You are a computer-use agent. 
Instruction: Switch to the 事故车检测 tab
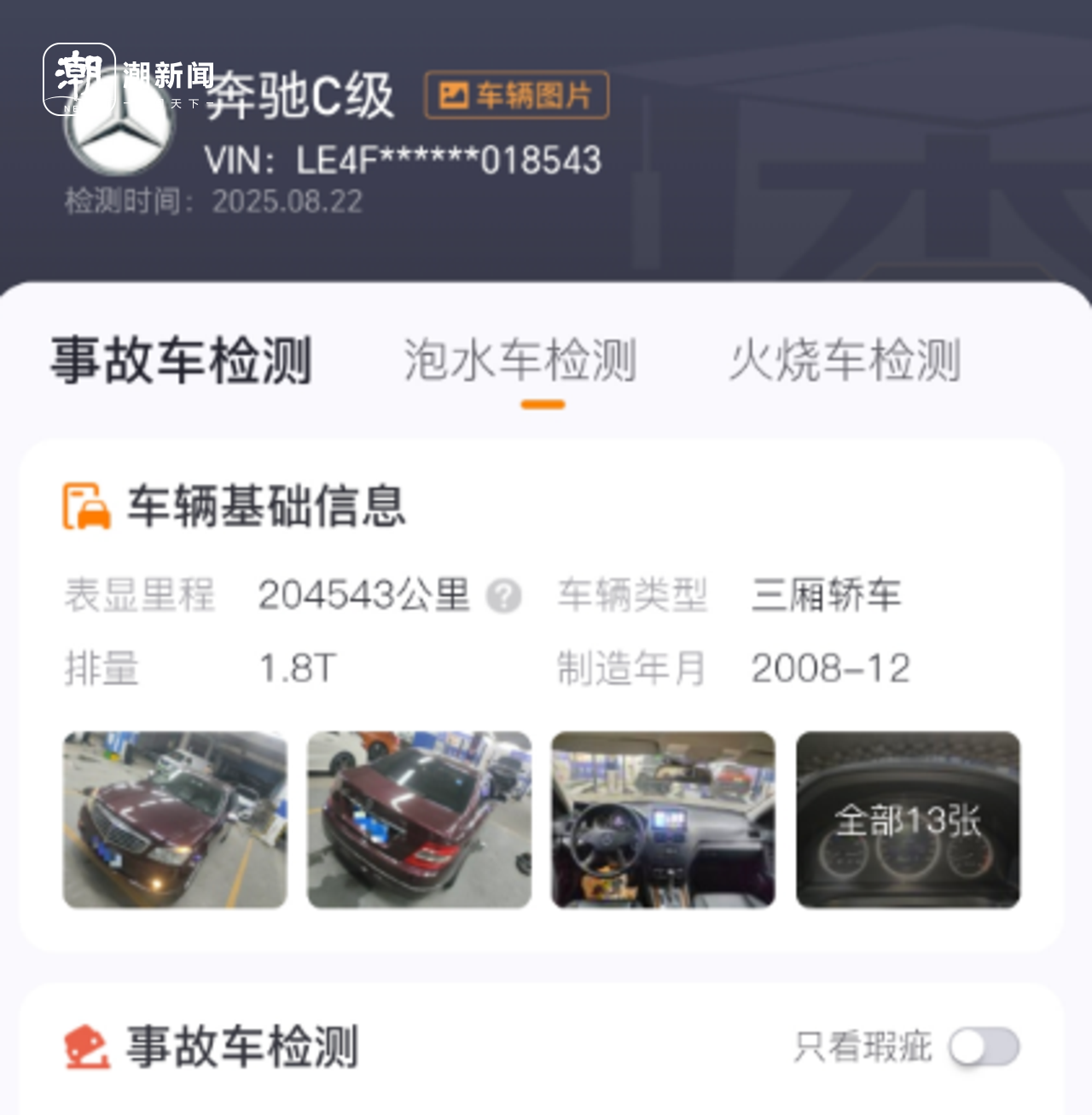point(181,360)
